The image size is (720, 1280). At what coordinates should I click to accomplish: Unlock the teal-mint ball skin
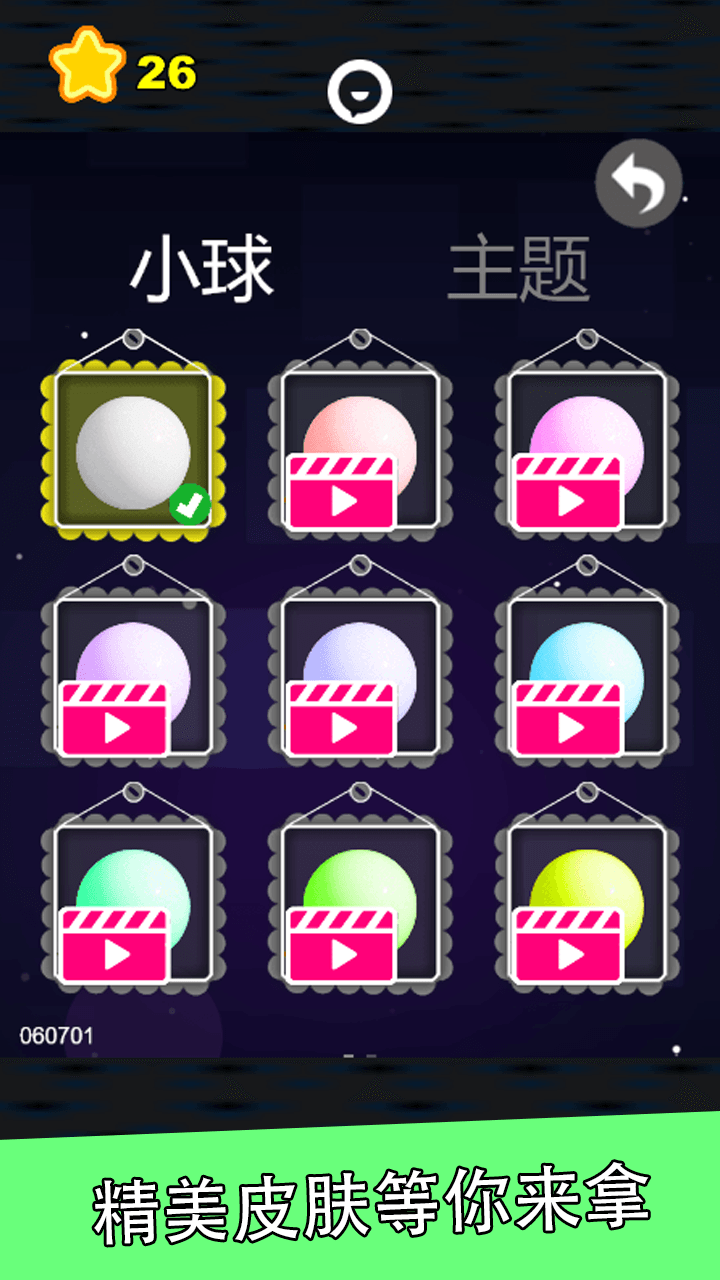click(x=114, y=946)
